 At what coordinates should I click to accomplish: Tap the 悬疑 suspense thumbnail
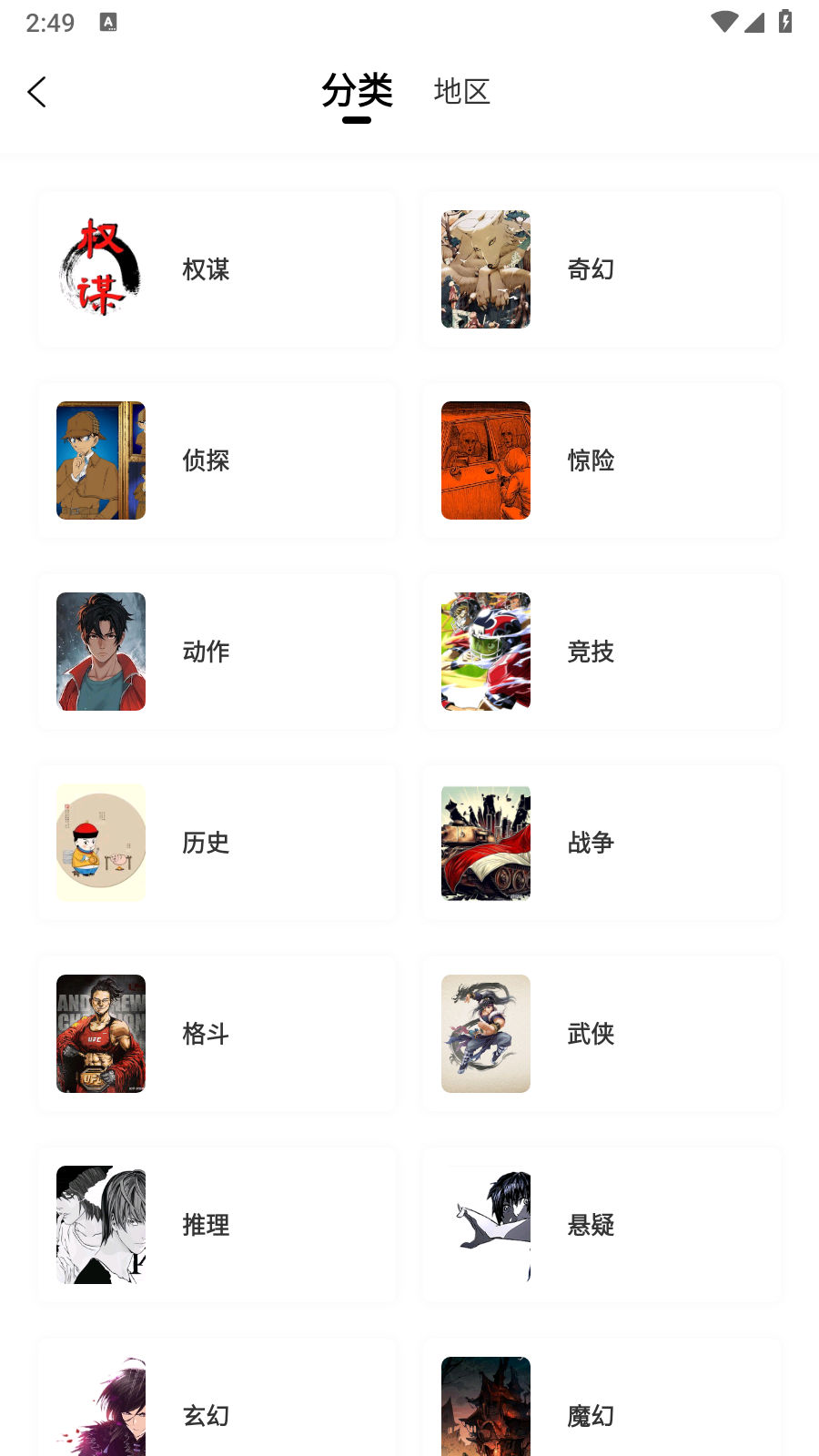[485, 1225]
